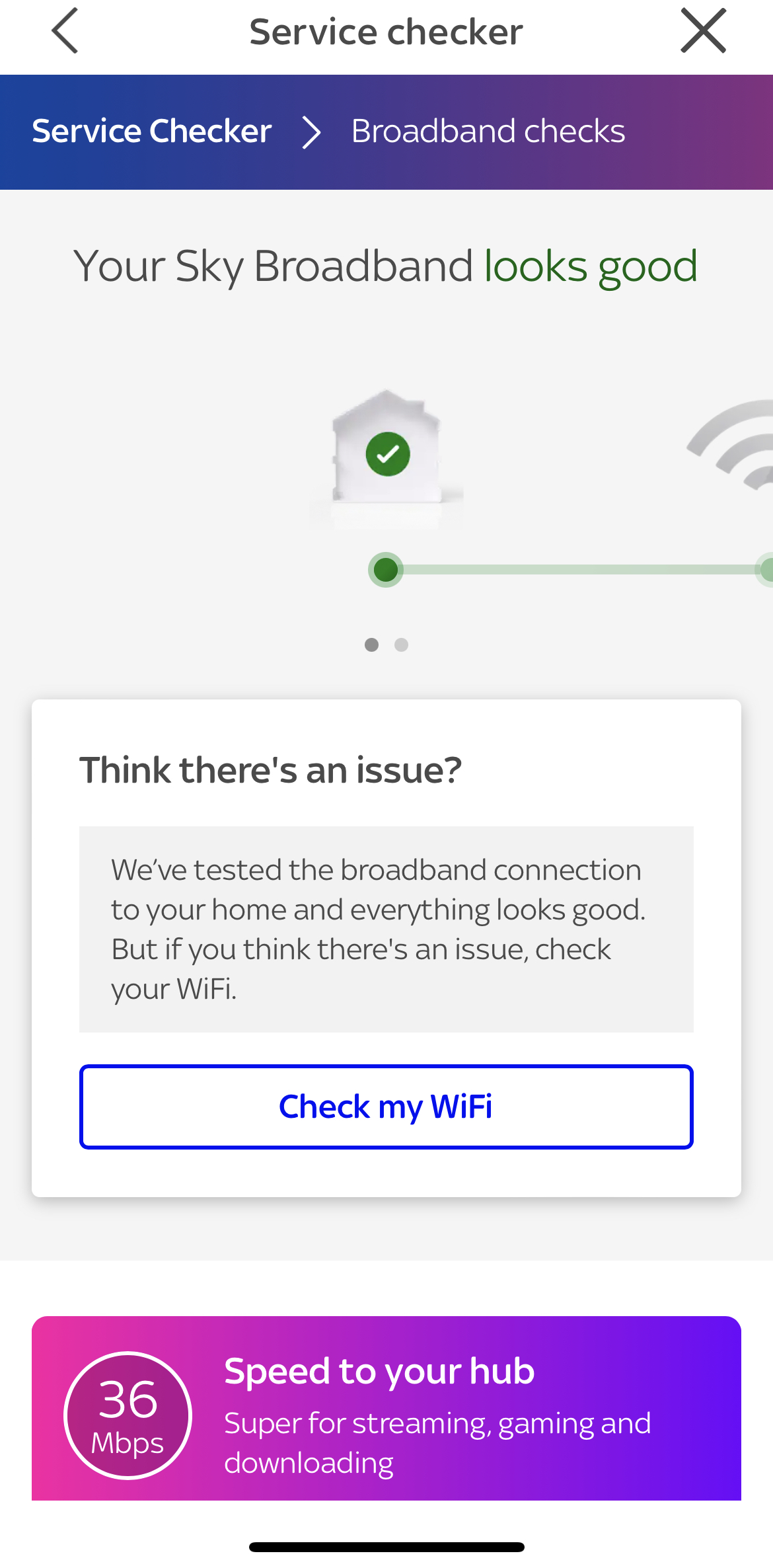Tap Check my WiFi button

pos(386,1107)
